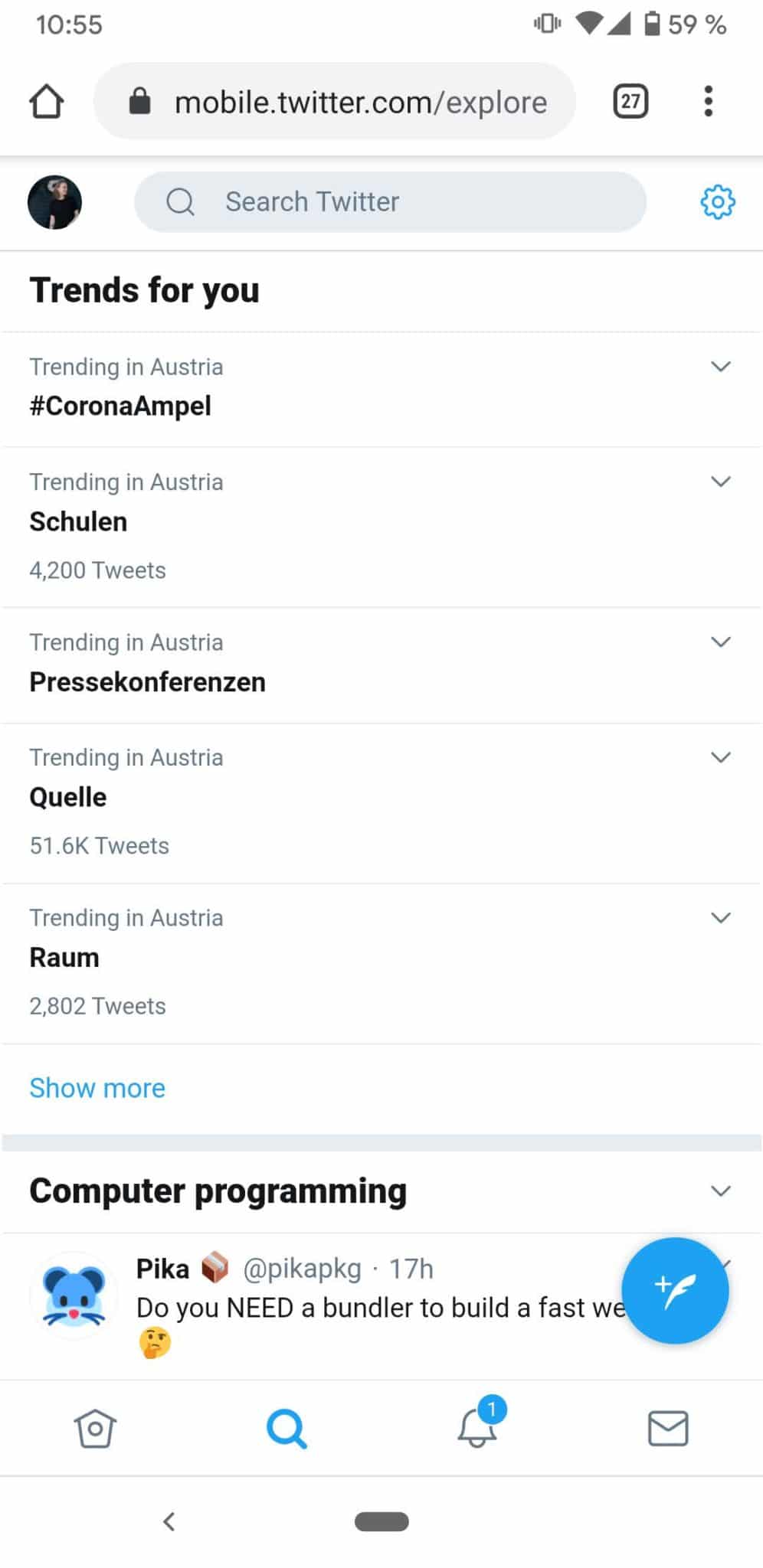Screen dimensions: 763x1568
Task: Compose a new tweet
Action: point(675,1290)
